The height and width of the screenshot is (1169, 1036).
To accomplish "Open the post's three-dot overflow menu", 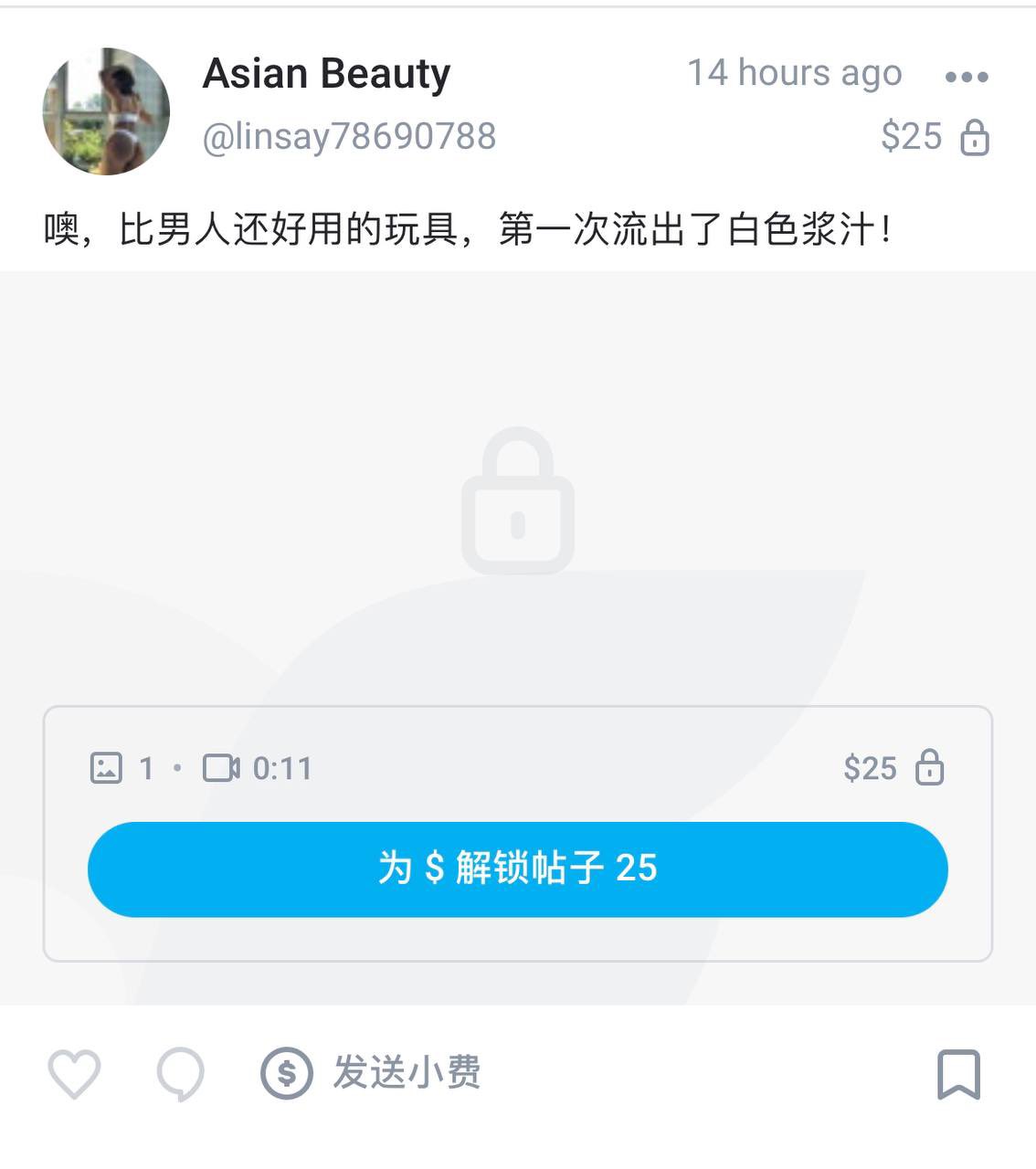I will click(x=967, y=77).
